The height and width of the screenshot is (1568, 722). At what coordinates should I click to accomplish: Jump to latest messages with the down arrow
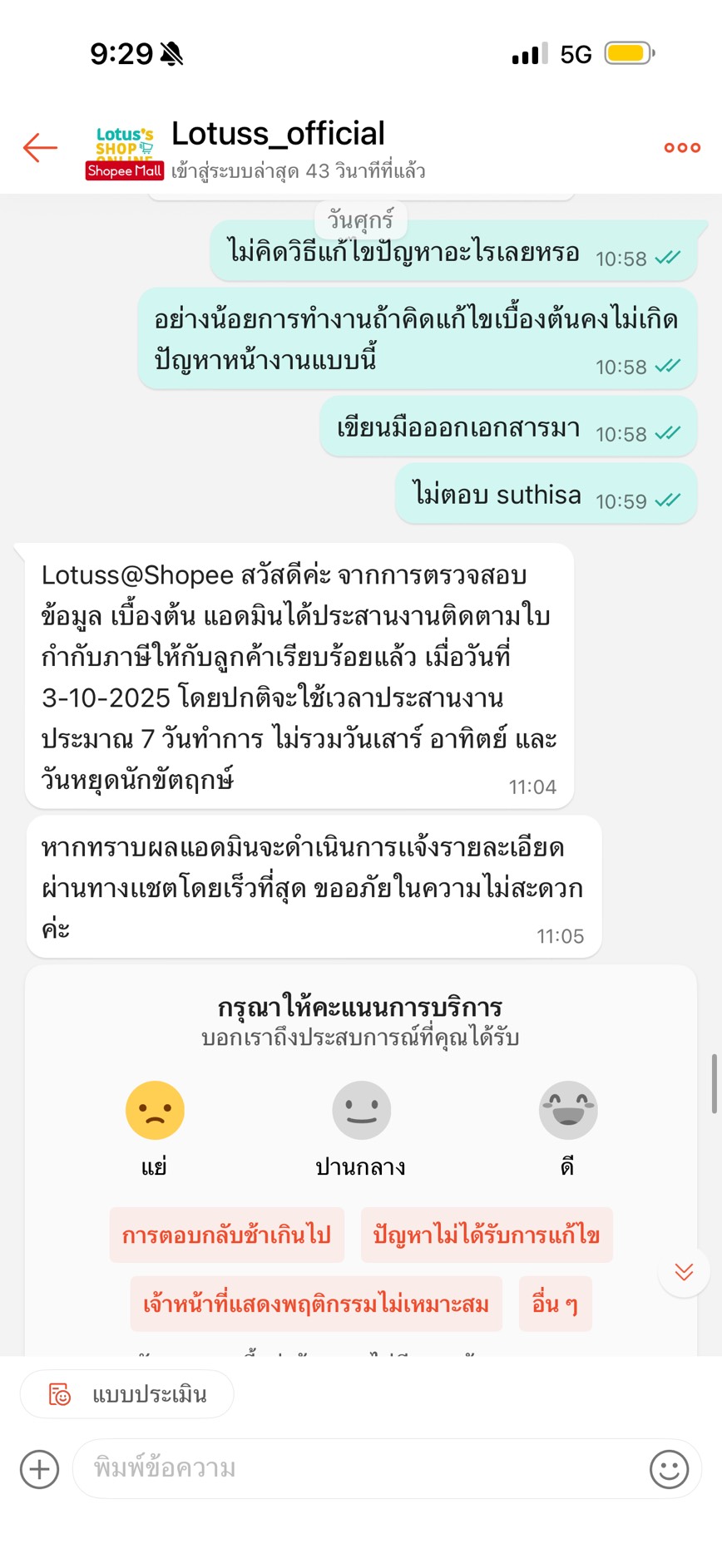coord(684,1271)
